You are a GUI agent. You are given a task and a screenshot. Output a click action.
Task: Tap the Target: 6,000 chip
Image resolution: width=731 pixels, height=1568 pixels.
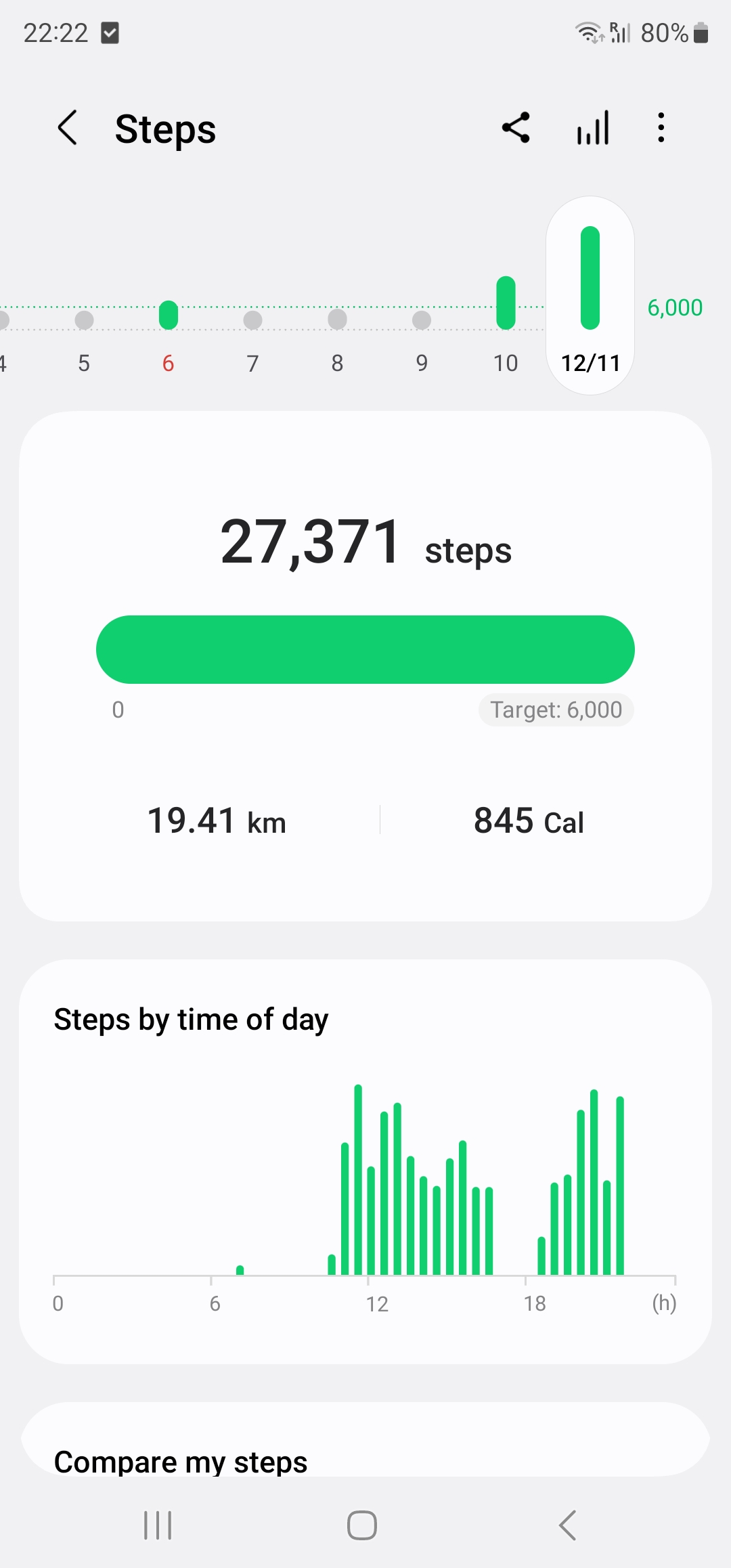point(556,710)
